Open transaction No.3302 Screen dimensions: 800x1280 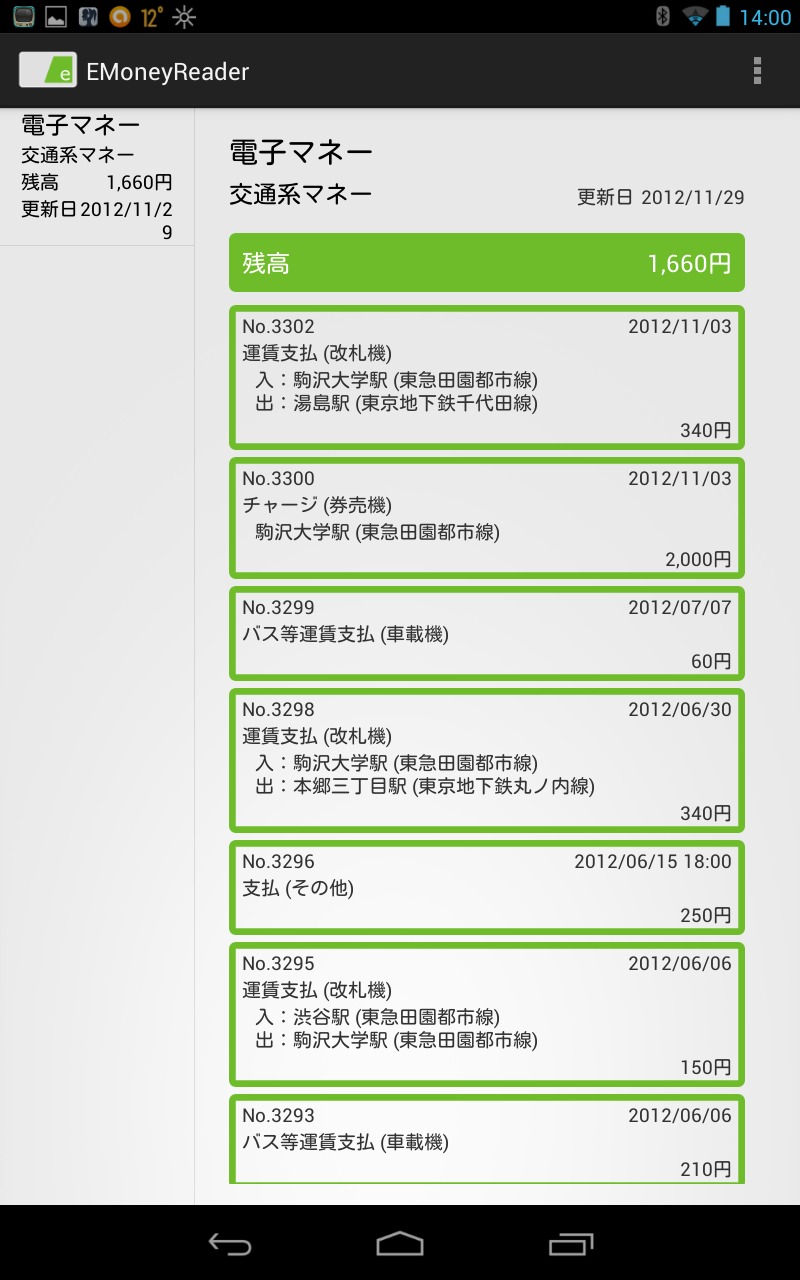(487, 377)
